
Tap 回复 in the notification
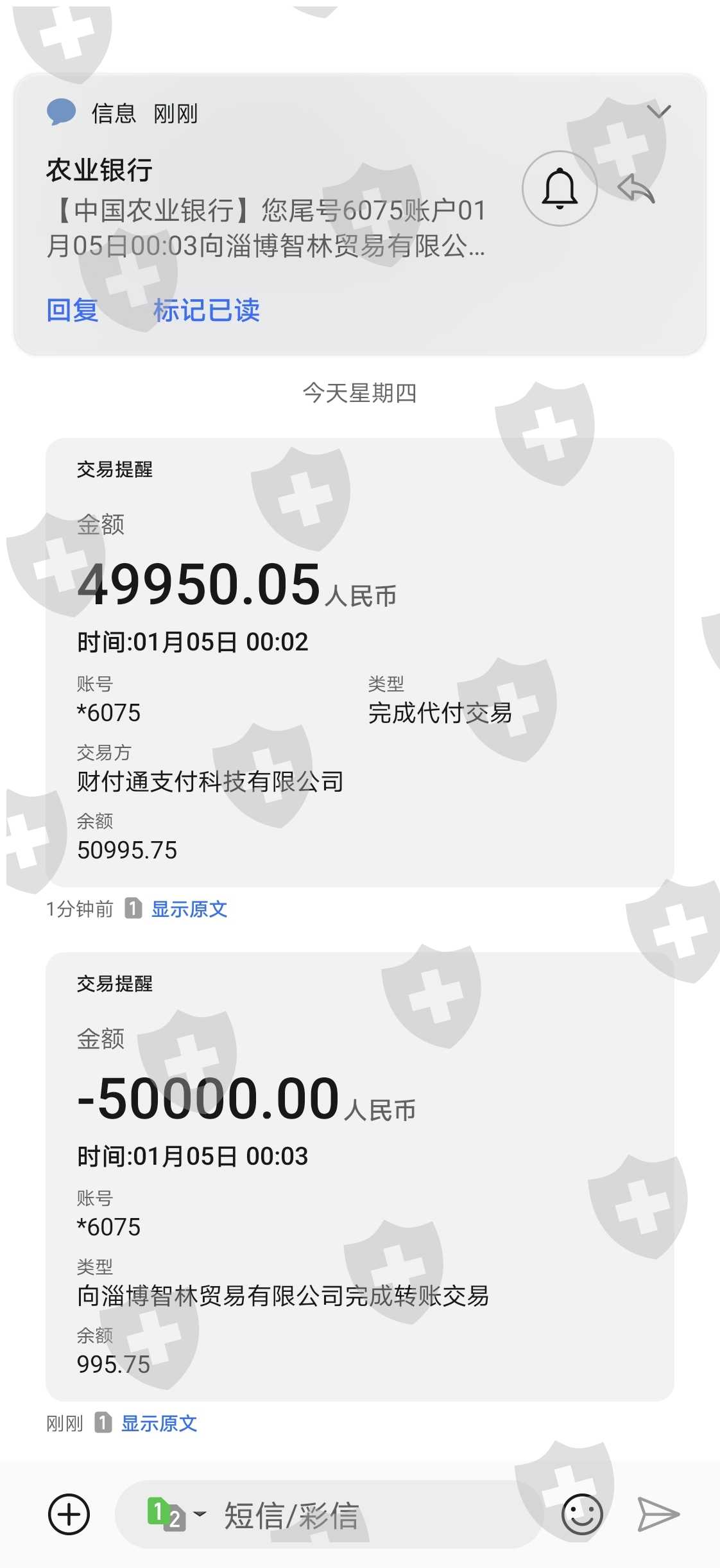tap(72, 310)
